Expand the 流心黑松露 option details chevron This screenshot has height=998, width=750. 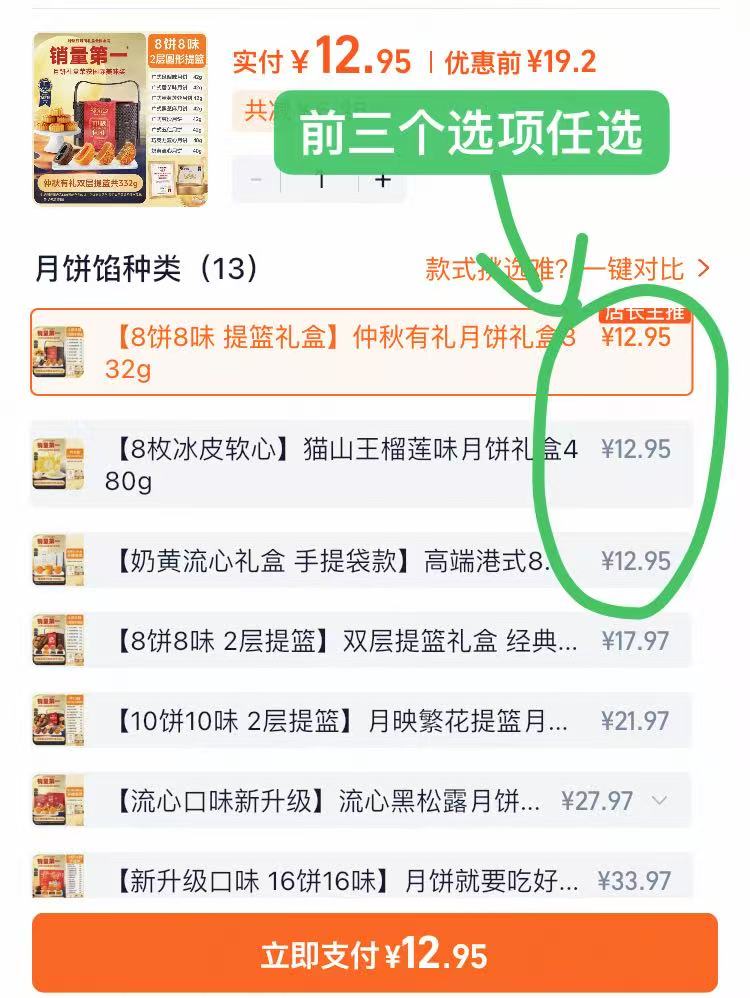click(x=659, y=801)
